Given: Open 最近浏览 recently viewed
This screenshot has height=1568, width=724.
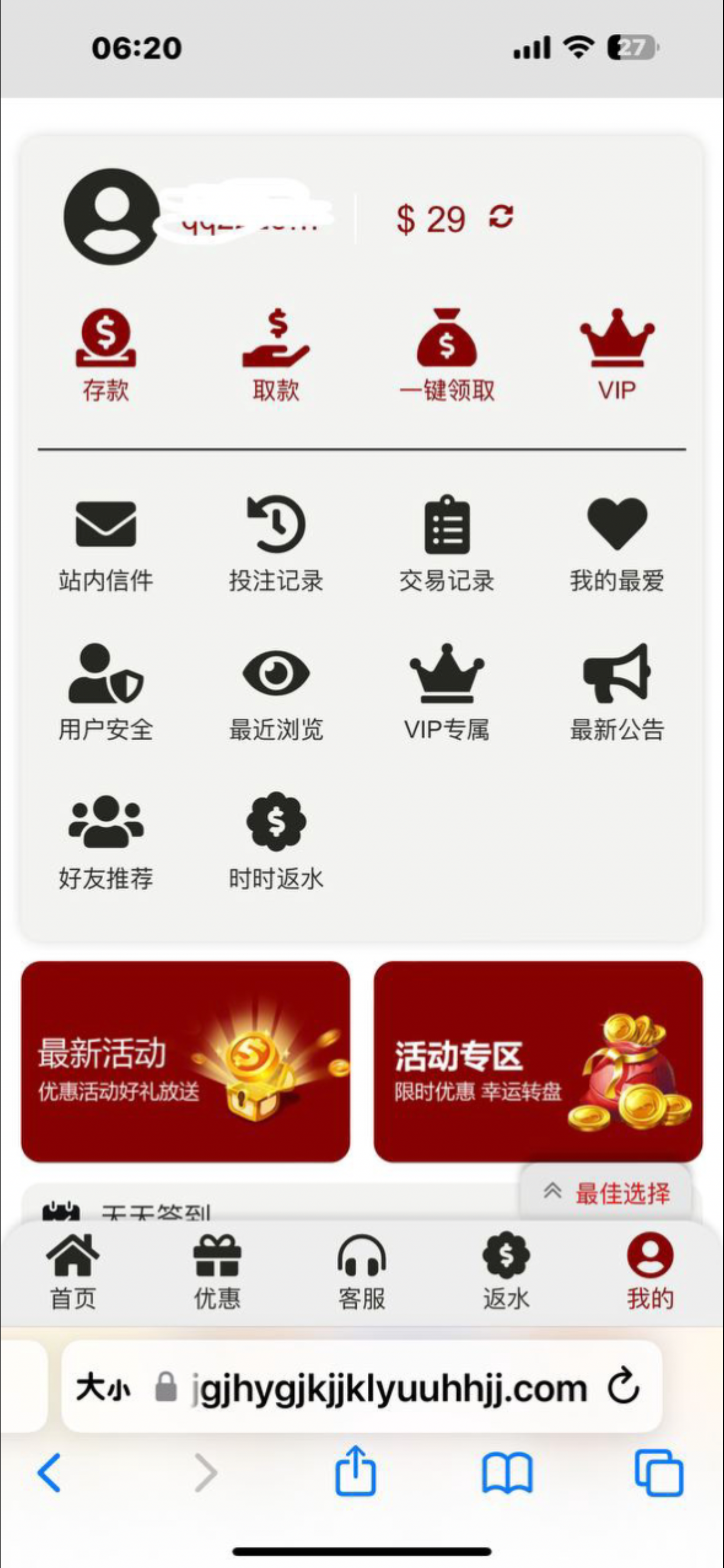Looking at the screenshot, I should [276, 692].
